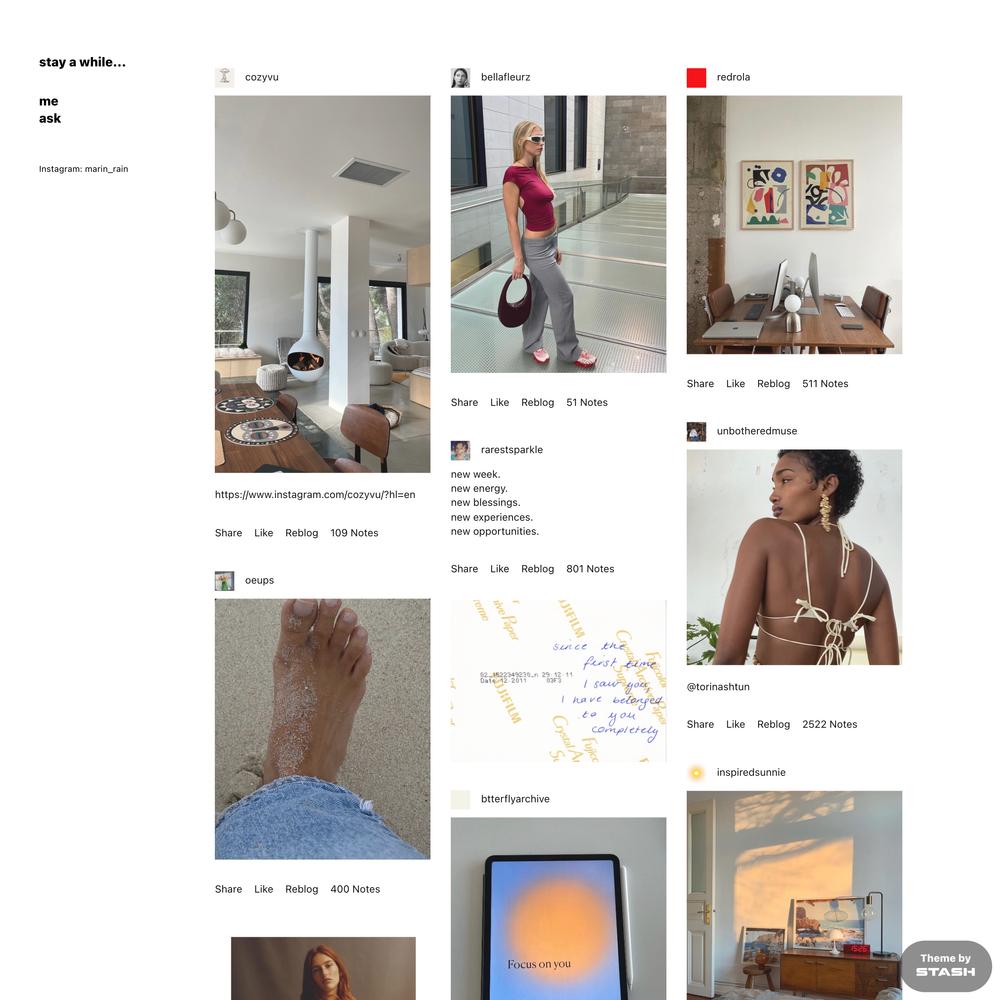Open the 'ask' page link
Viewport: 1000px width, 1000px height.
[50, 118]
